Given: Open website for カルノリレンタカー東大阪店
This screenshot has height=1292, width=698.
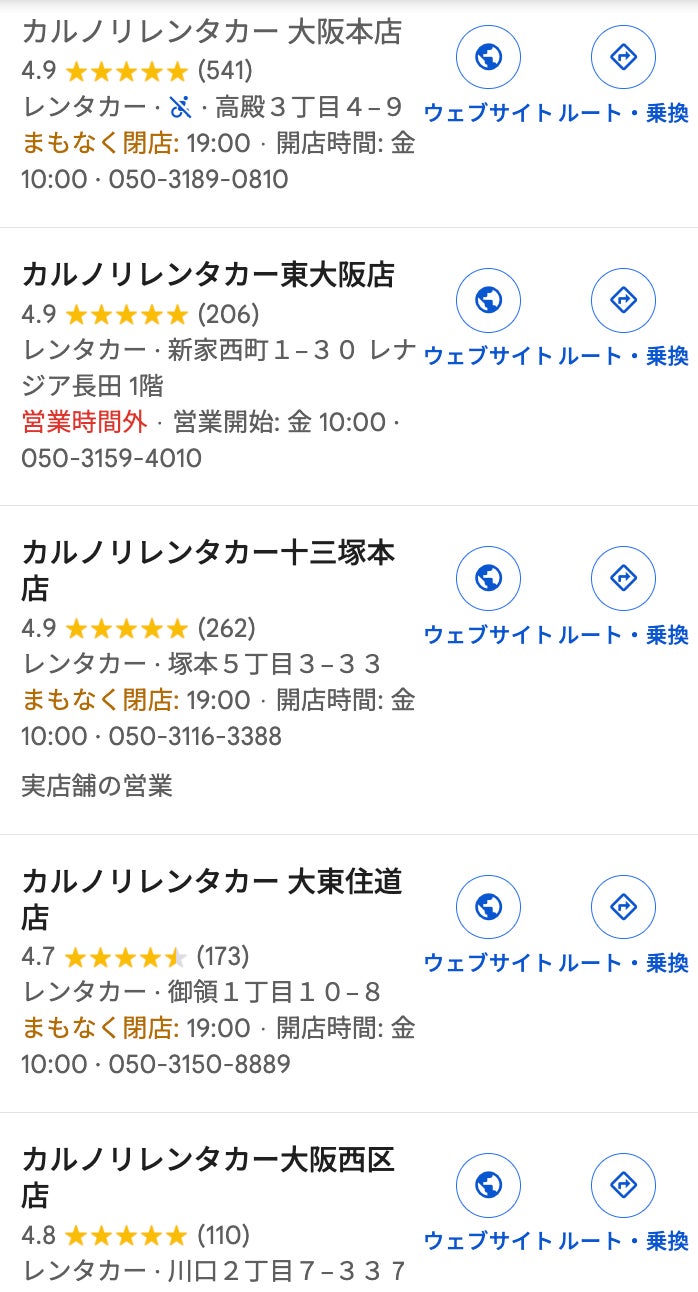Looking at the screenshot, I should 488,300.
